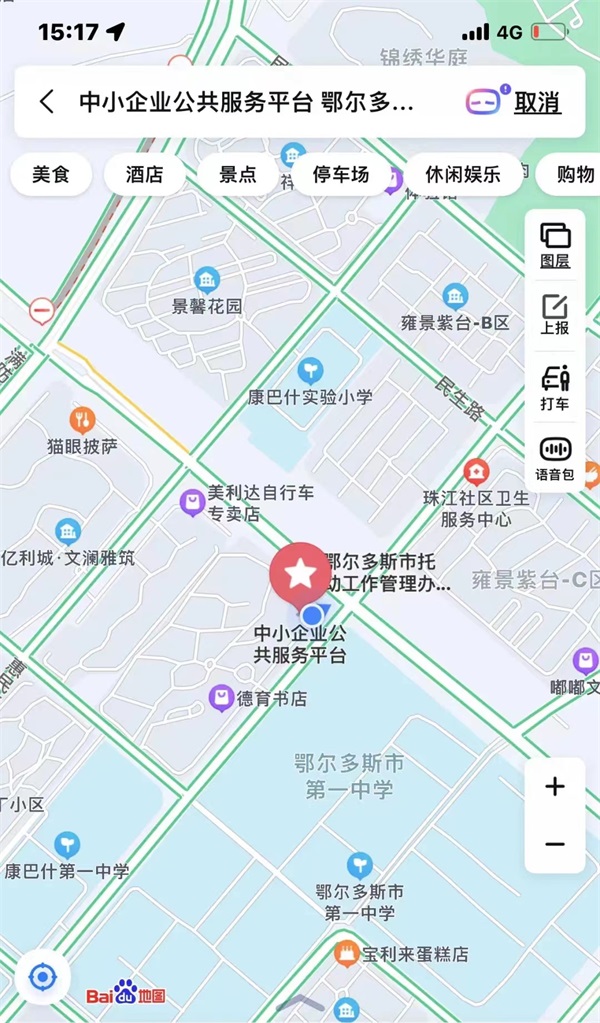Select the 康巴什实验小学 school marker

point(310,372)
